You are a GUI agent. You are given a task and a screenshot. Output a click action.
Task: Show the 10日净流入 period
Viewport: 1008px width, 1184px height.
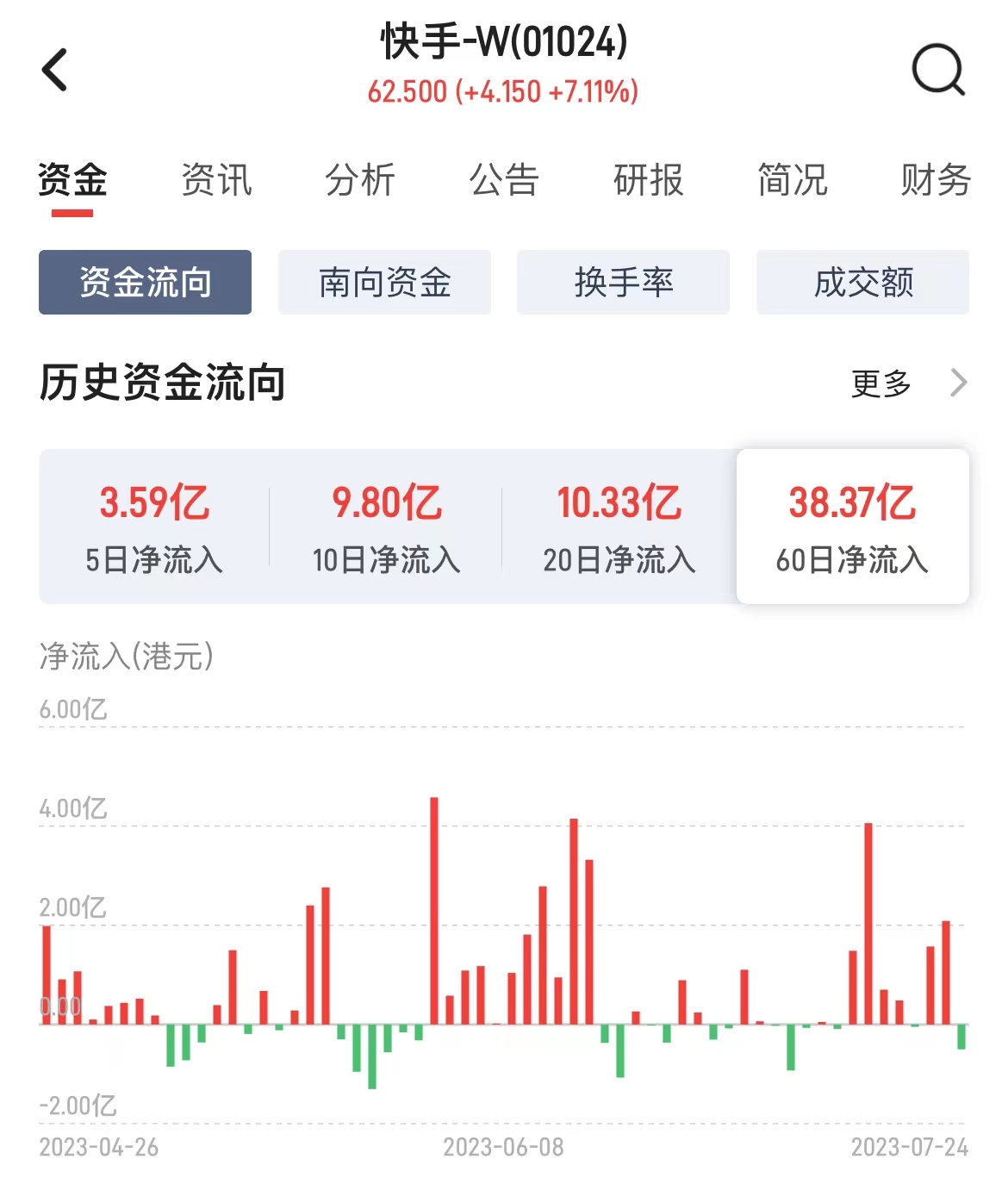[386, 527]
